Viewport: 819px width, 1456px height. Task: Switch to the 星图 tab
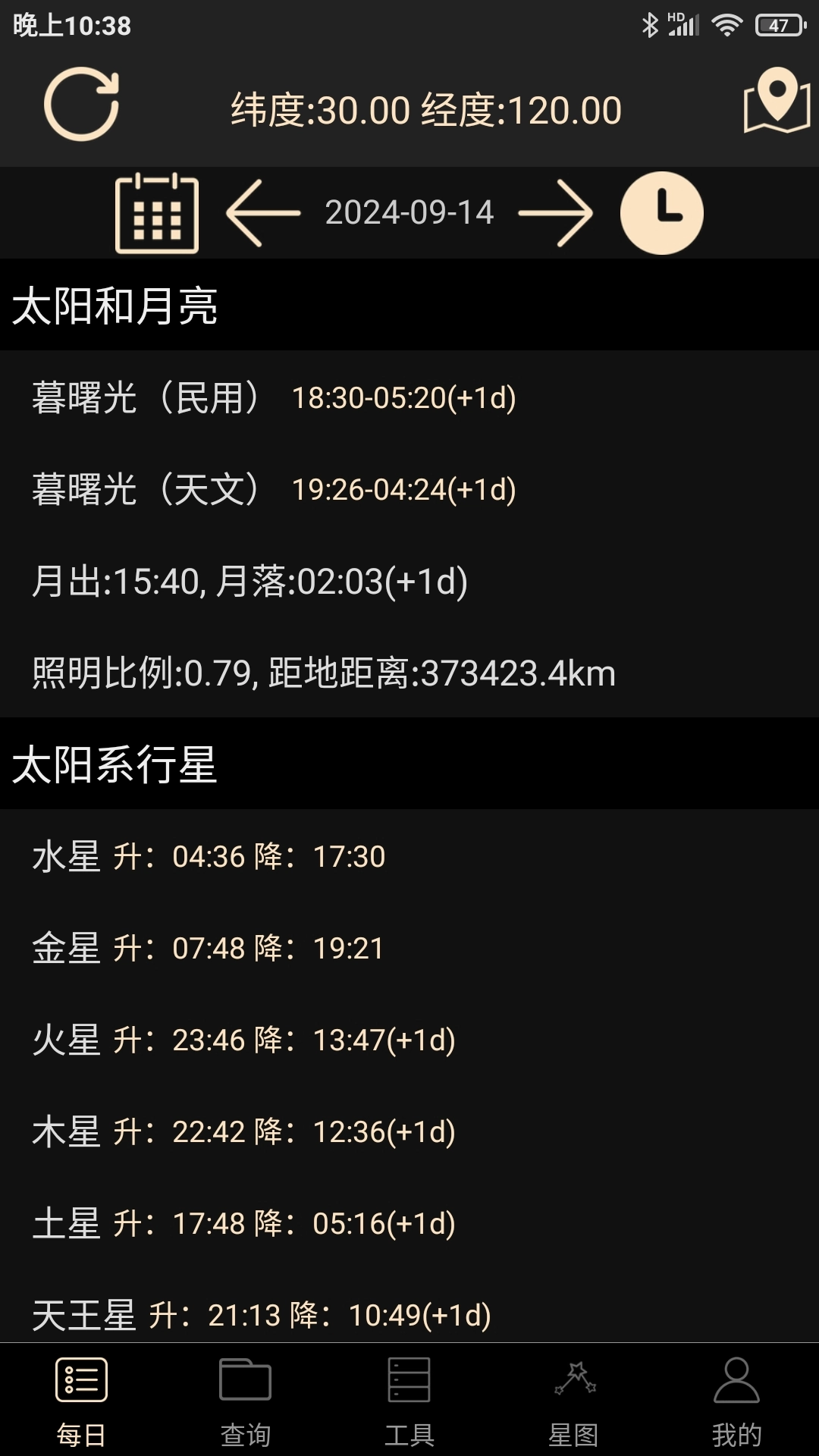click(x=573, y=1403)
